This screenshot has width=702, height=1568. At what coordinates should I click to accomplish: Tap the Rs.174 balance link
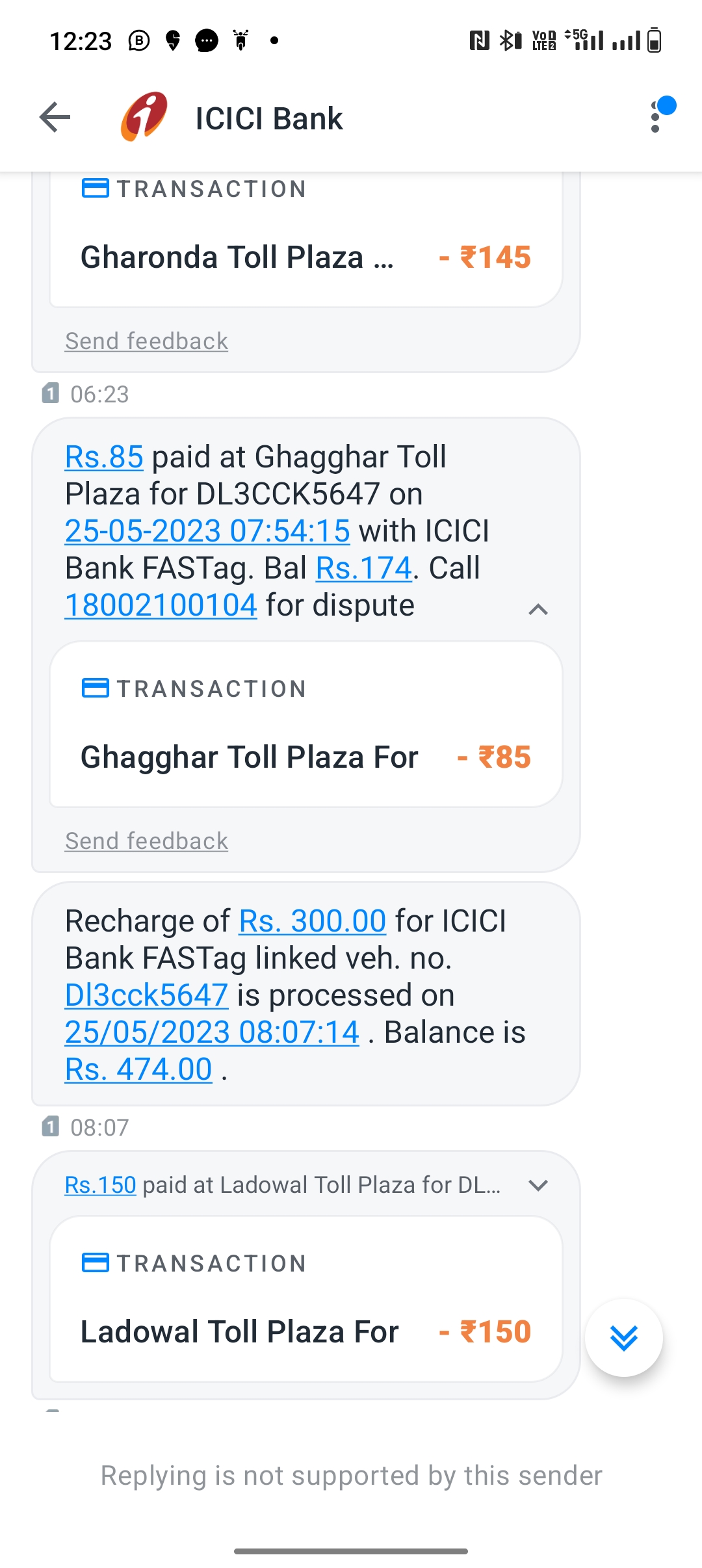coord(364,568)
